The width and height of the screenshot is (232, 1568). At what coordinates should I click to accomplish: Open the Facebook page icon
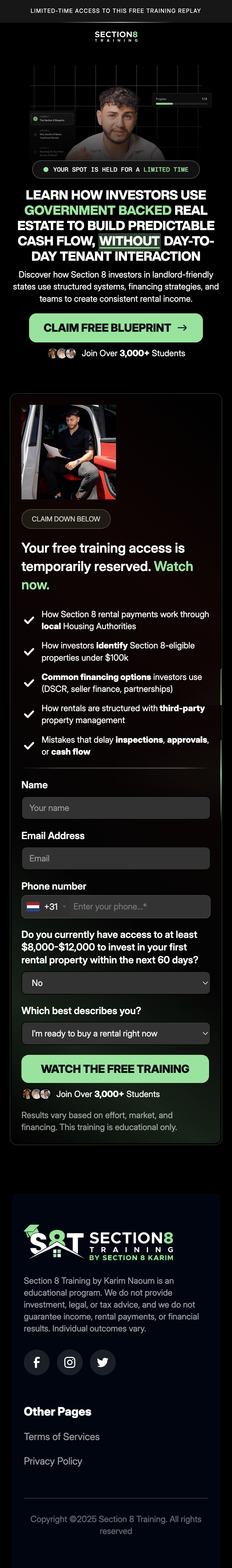pos(36,1362)
